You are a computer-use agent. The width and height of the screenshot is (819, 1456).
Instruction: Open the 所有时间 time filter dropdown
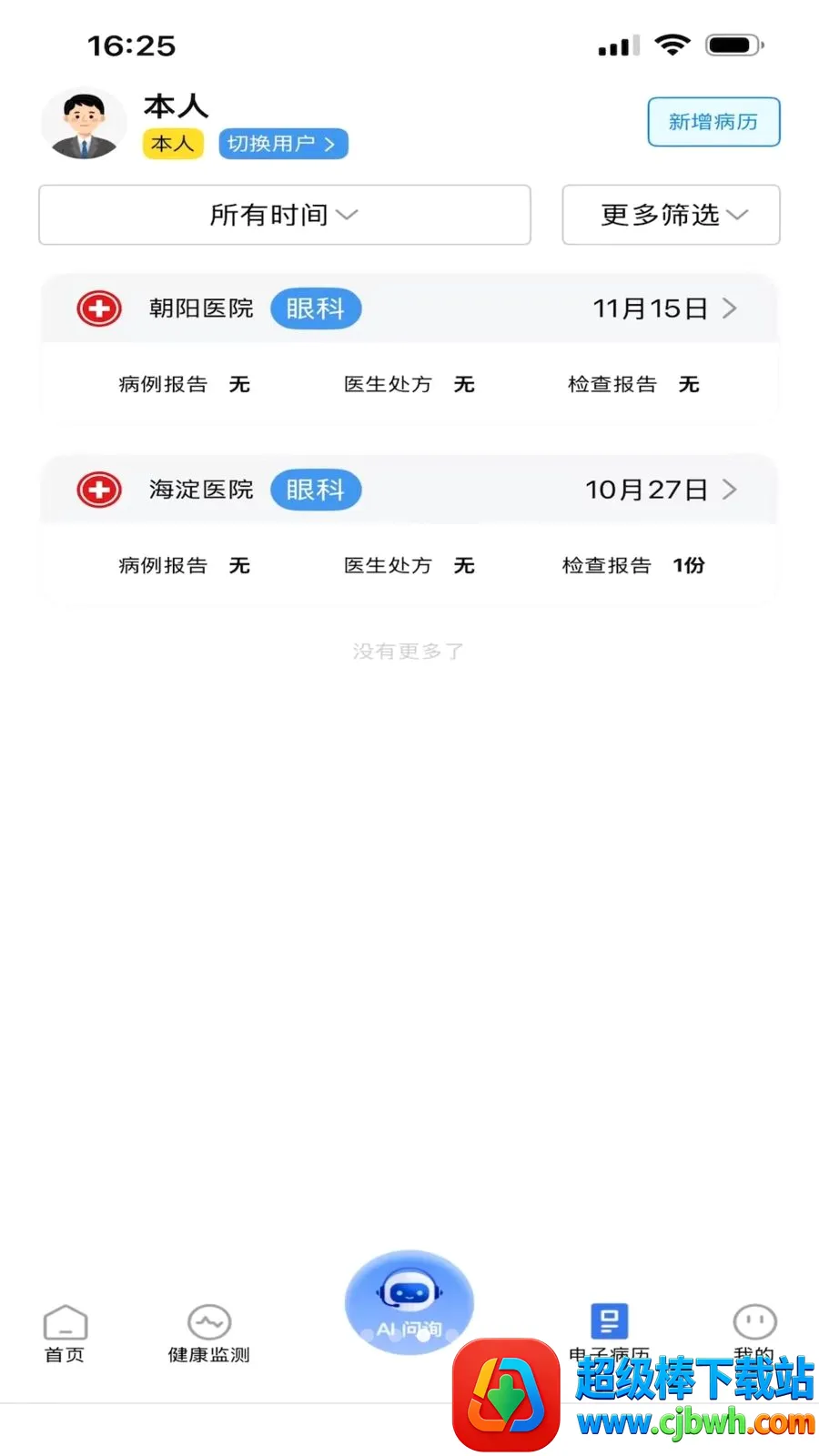tap(285, 215)
